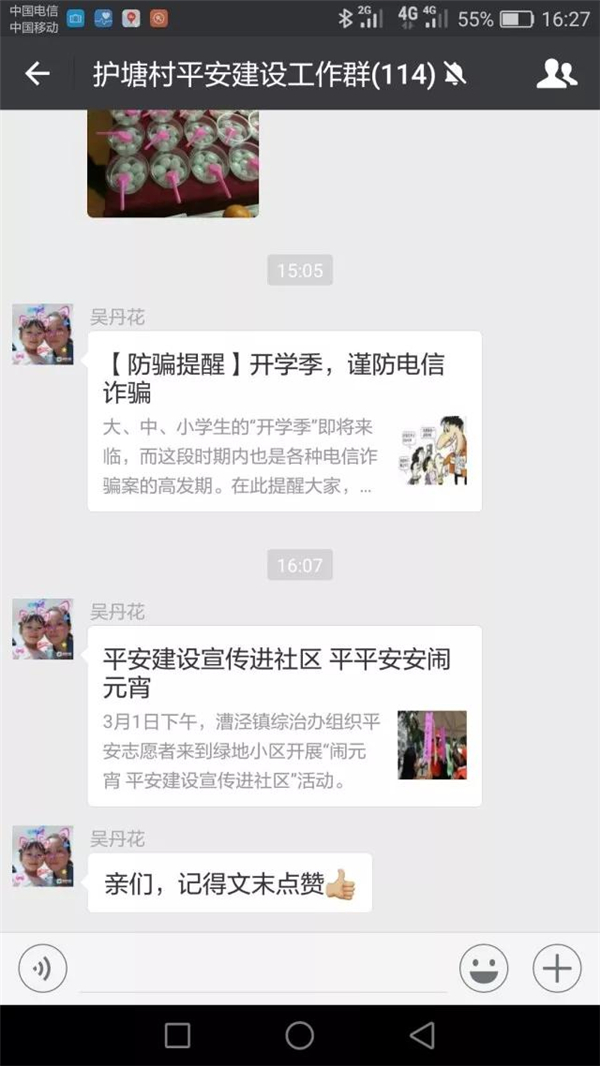Switch to voice message input
Viewport: 600px width, 1066px height.
43,967
